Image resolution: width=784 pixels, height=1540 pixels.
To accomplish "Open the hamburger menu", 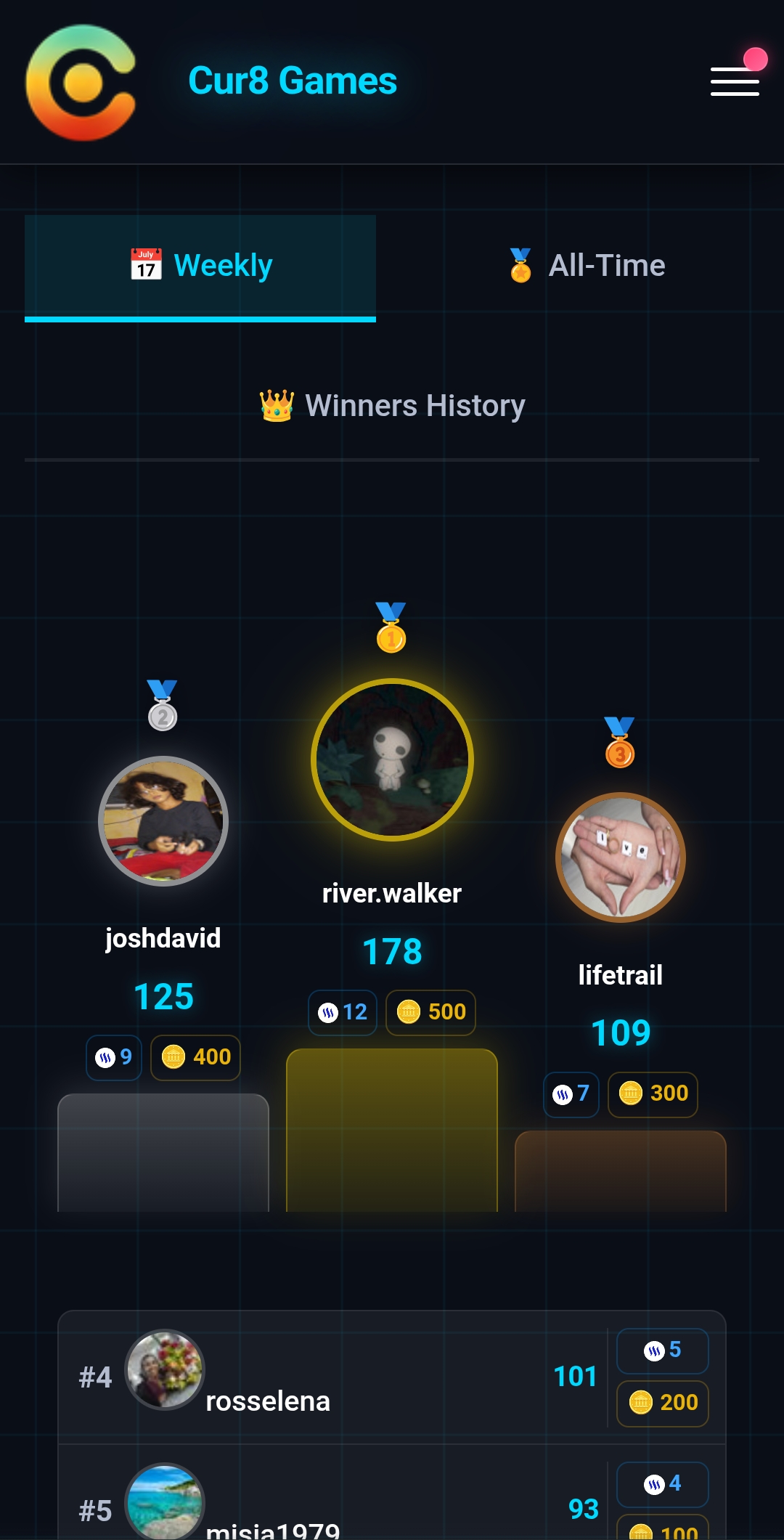I will (x=735, y=81).
